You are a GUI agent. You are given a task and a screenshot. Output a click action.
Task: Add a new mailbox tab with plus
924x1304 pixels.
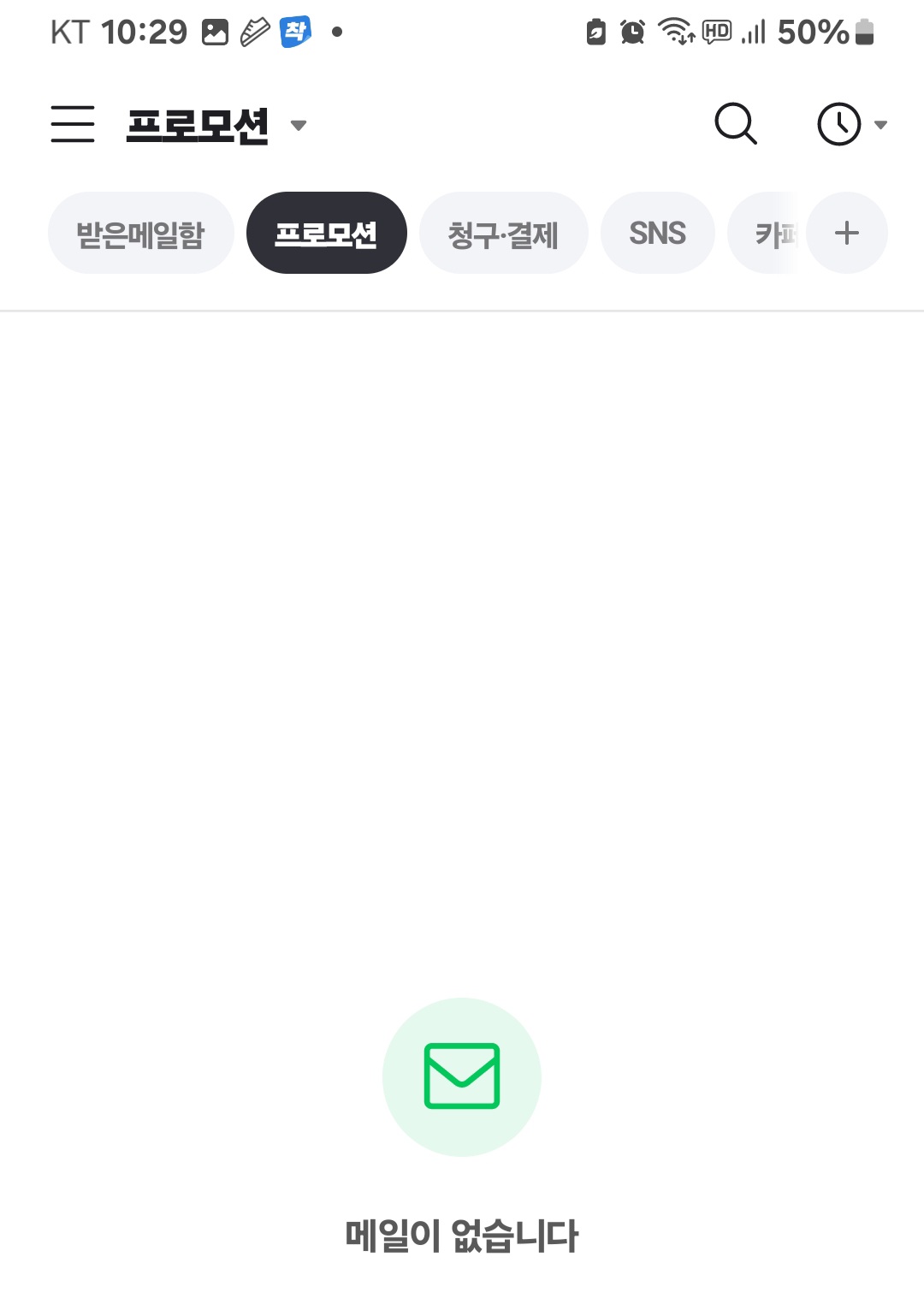click(846, 233)
